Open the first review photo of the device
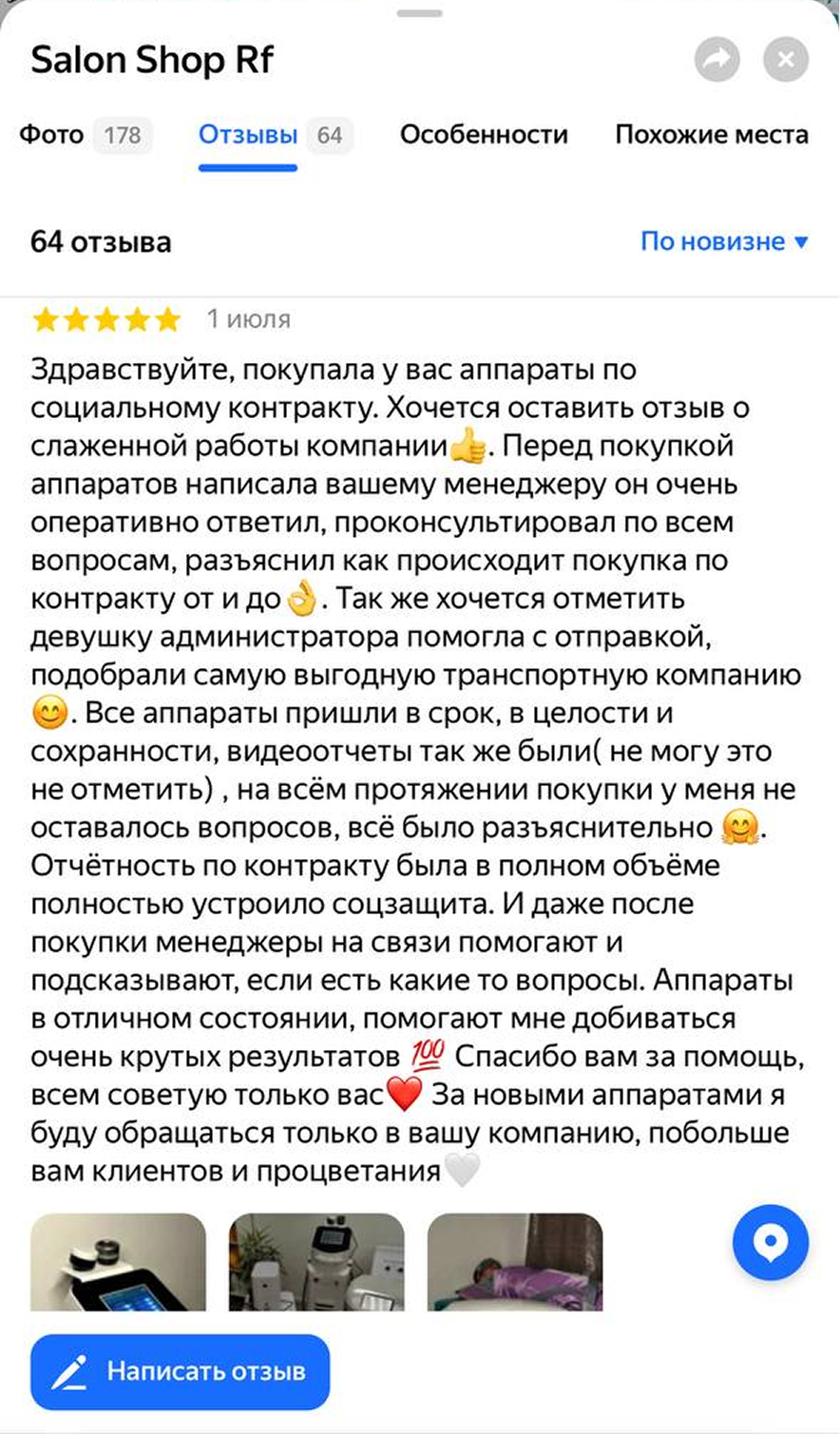Screen dimensions: 840x1434 pos(118,1262)
